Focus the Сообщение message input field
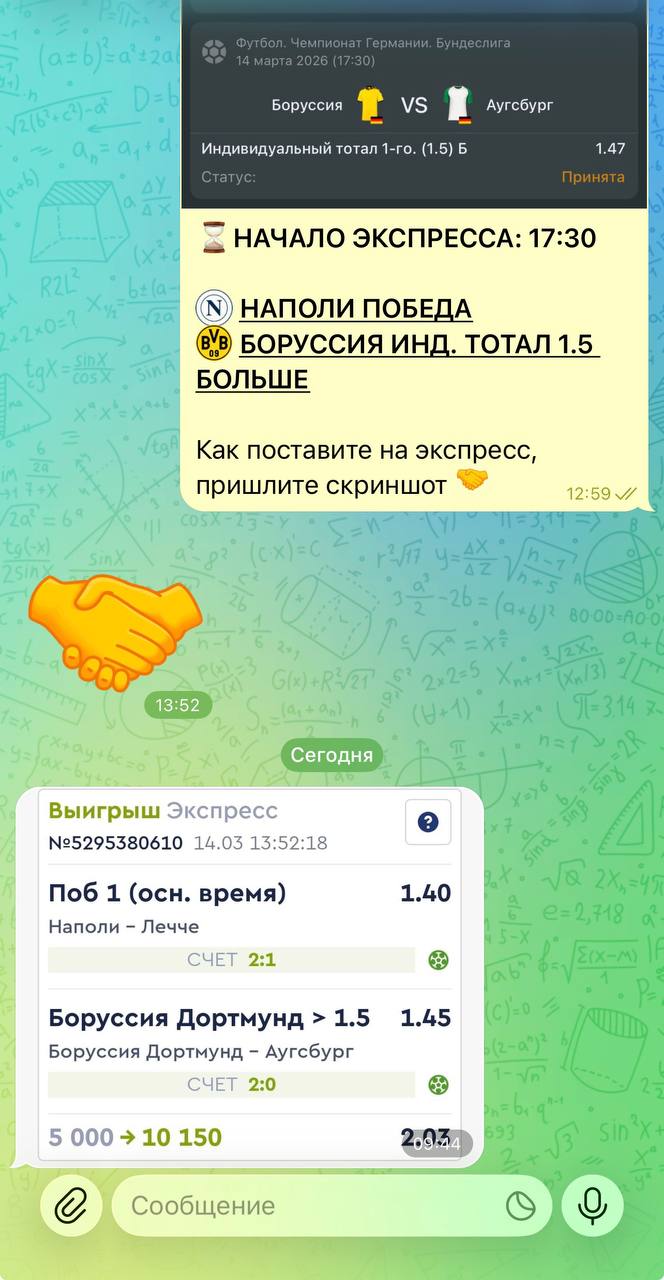The height and width of the screenshot is (1280, 664). click(x=310, y=1206)
